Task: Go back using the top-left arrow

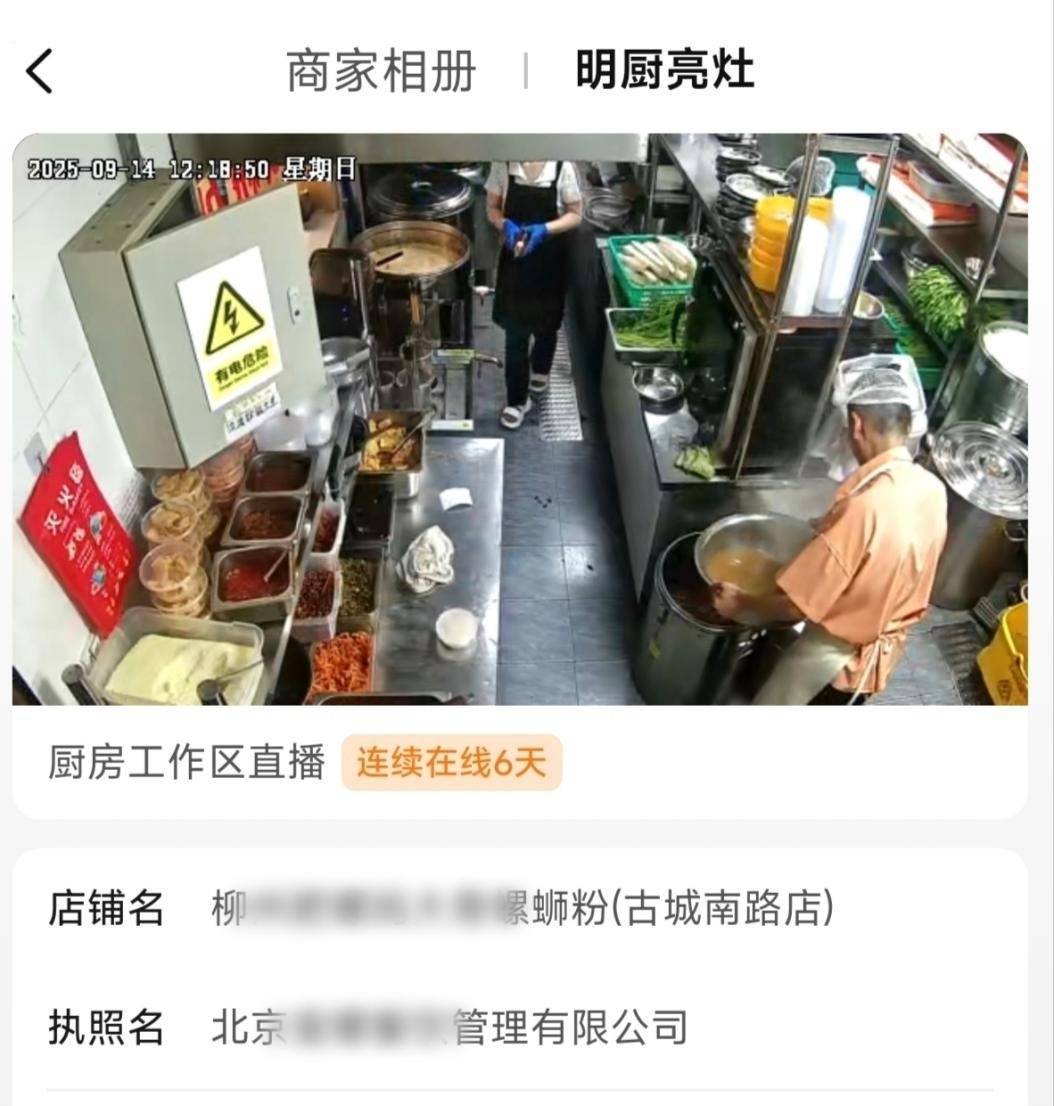Action: point(40,72)
